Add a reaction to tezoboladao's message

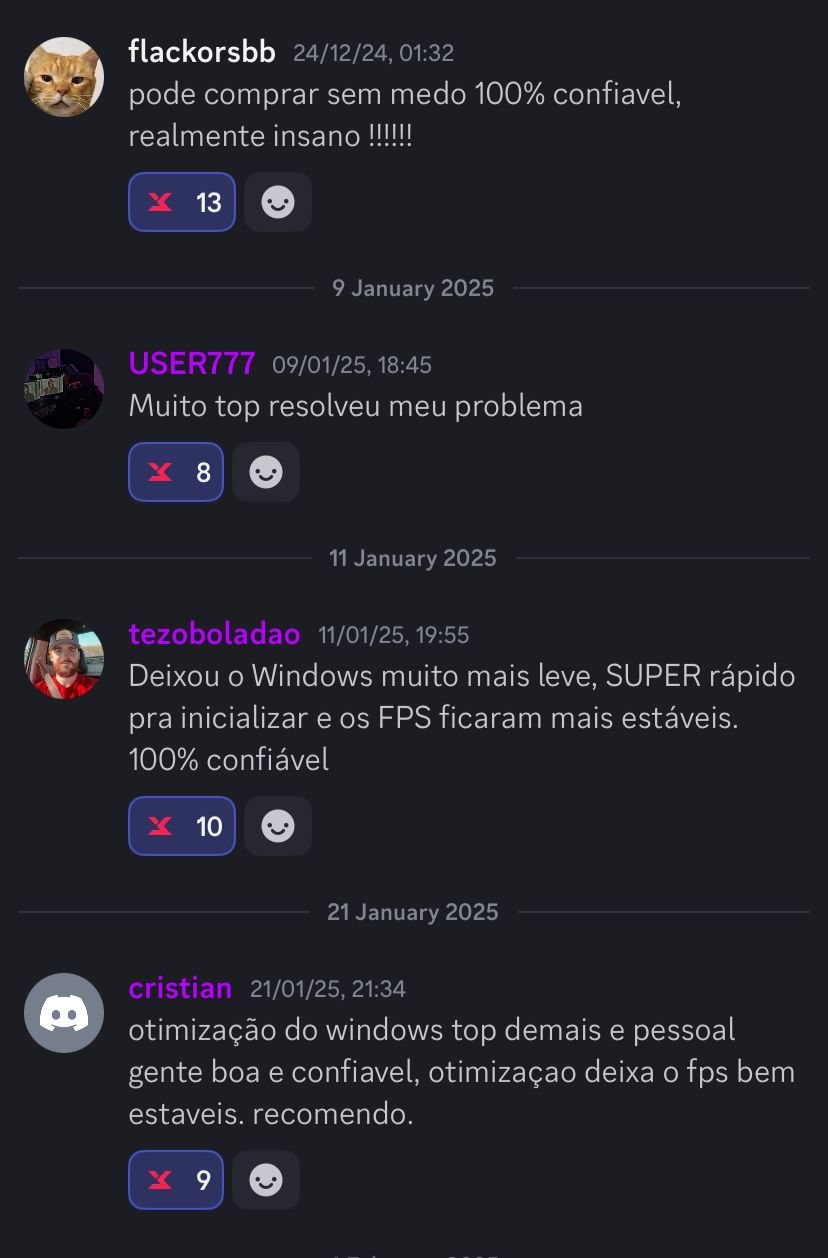click(278, 826)
